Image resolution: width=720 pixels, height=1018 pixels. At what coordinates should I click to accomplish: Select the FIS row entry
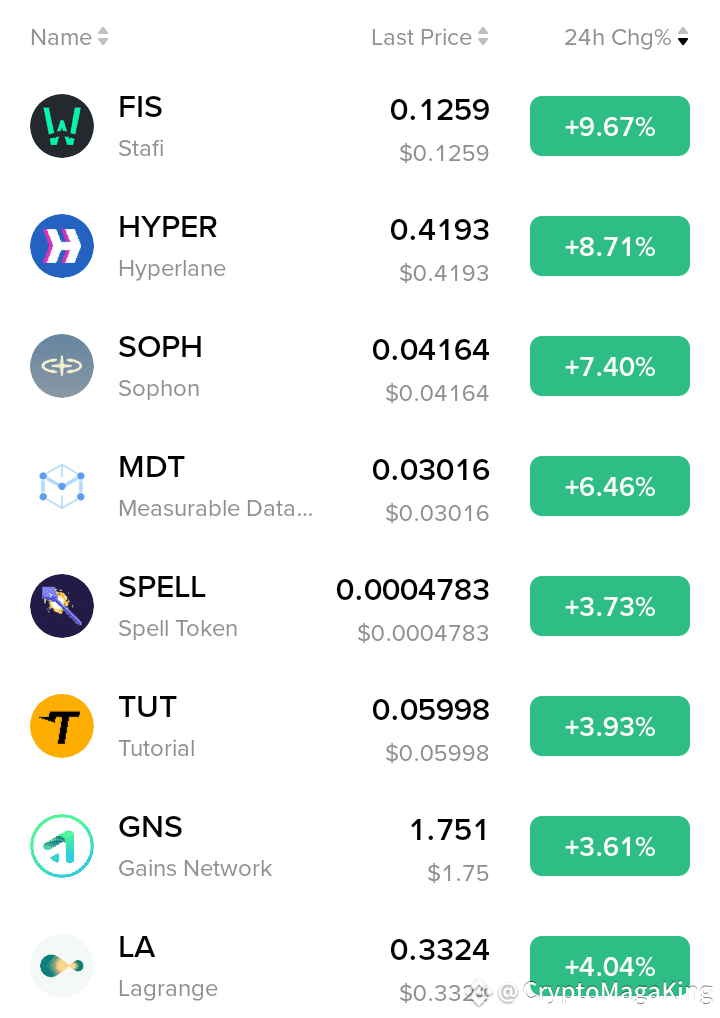point(300,126)
